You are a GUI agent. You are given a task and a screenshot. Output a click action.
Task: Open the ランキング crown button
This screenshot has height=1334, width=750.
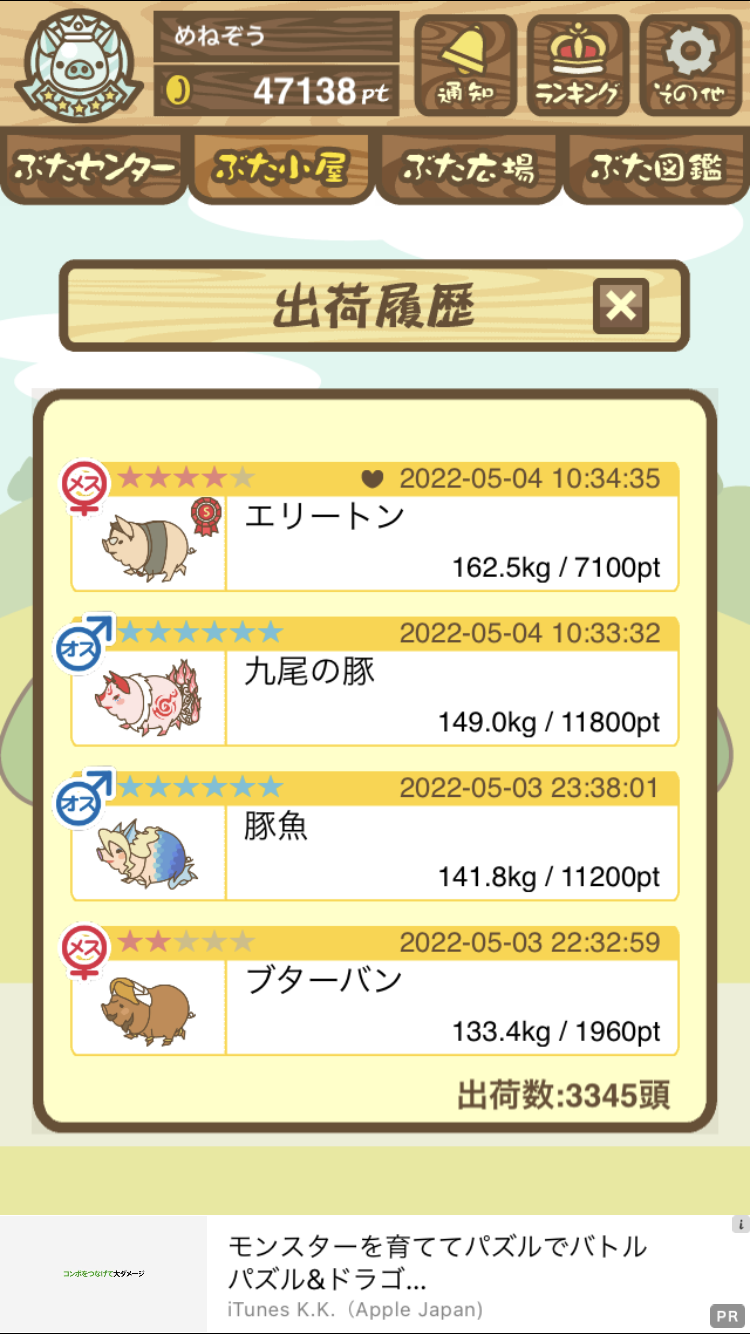[578, 65]
